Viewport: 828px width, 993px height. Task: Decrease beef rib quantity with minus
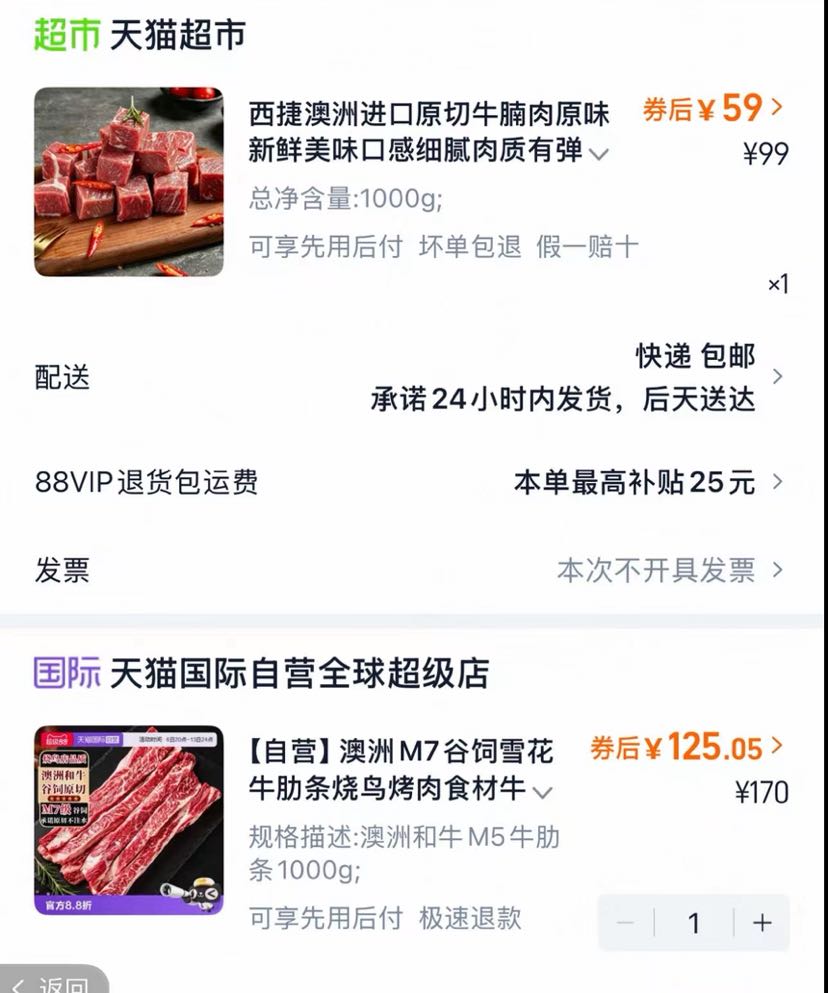625,923
